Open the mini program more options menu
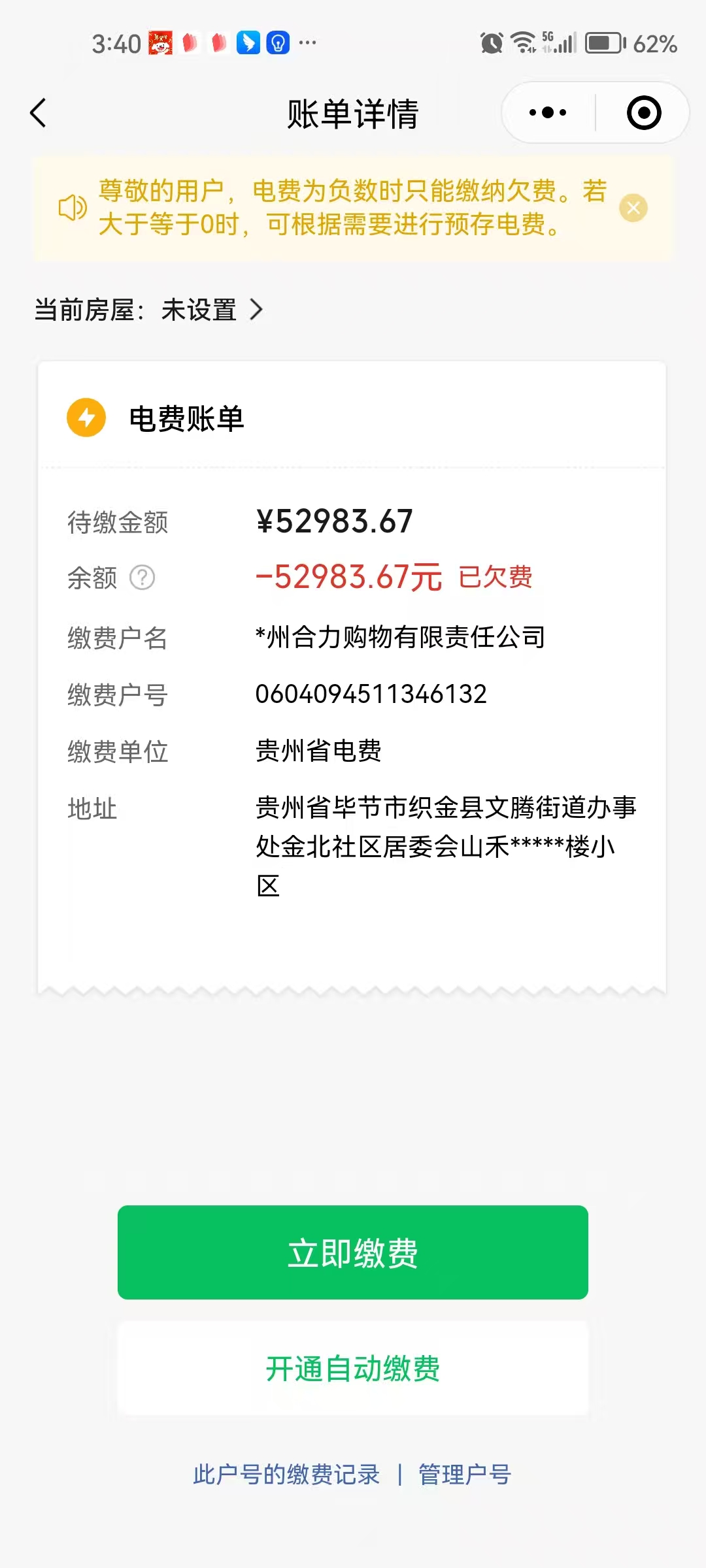 pyautogui.click(x=548, y=113)
